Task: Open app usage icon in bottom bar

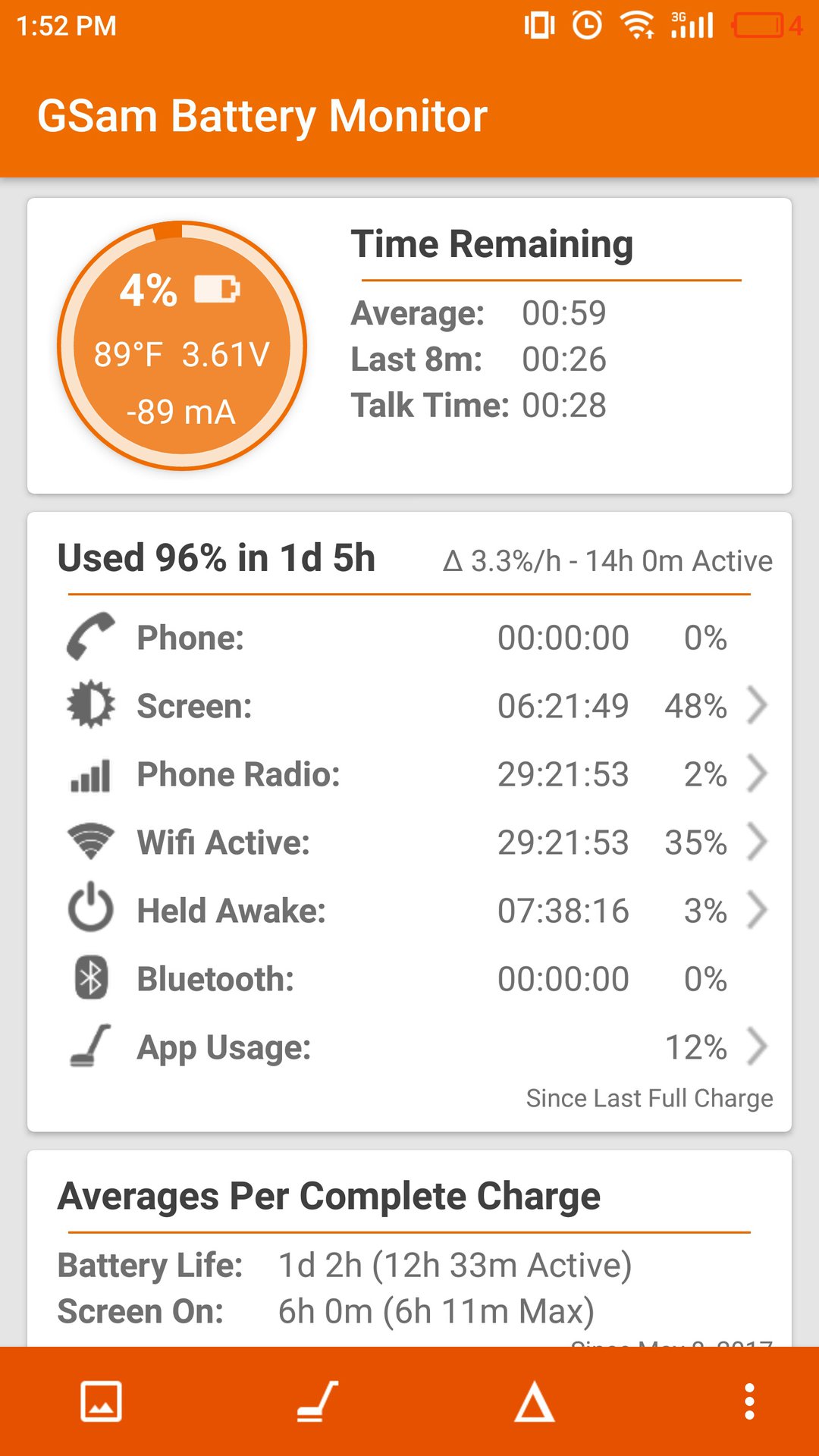Action: 317,1401
